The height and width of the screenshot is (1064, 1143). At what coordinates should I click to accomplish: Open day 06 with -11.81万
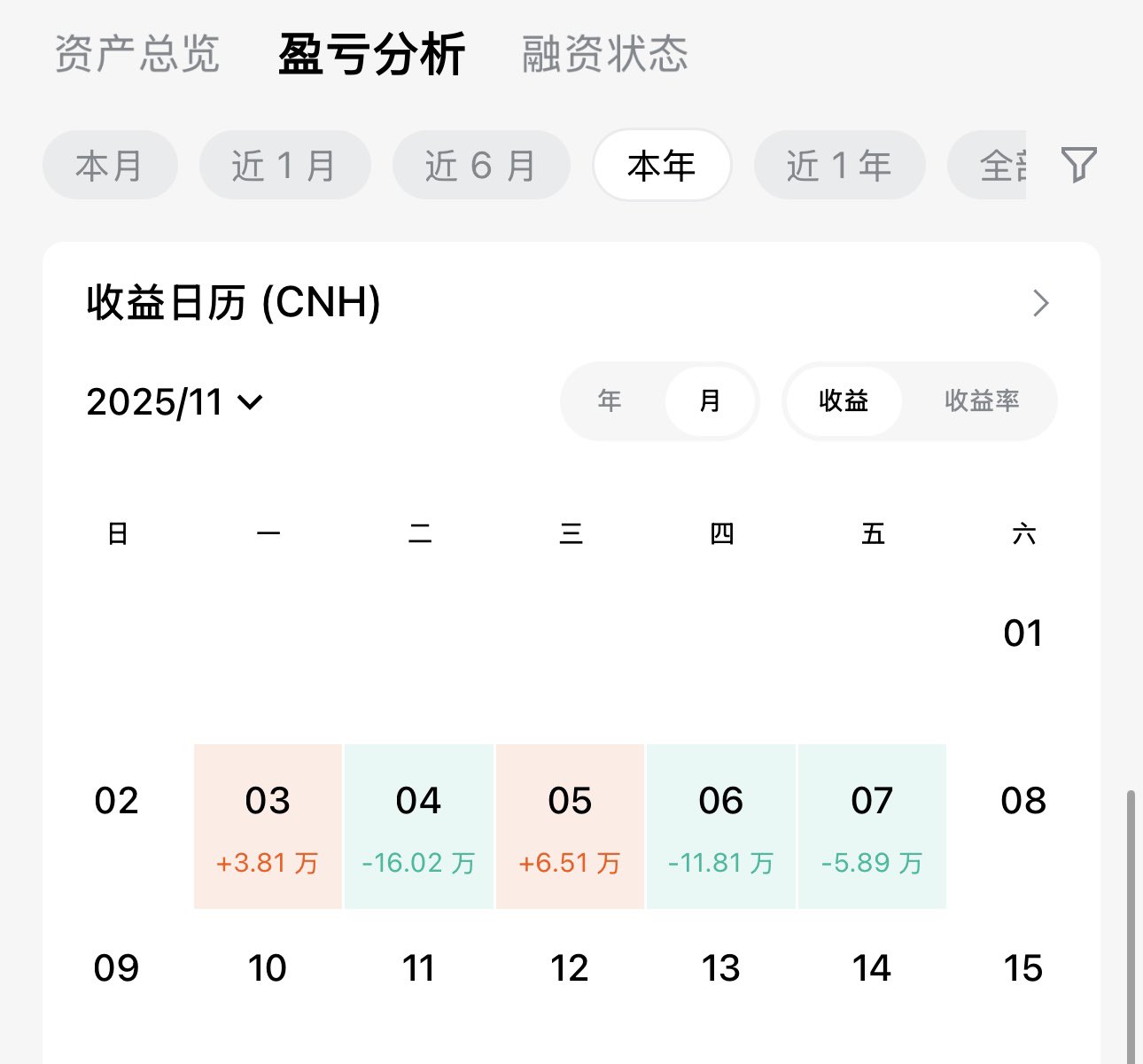720,827
